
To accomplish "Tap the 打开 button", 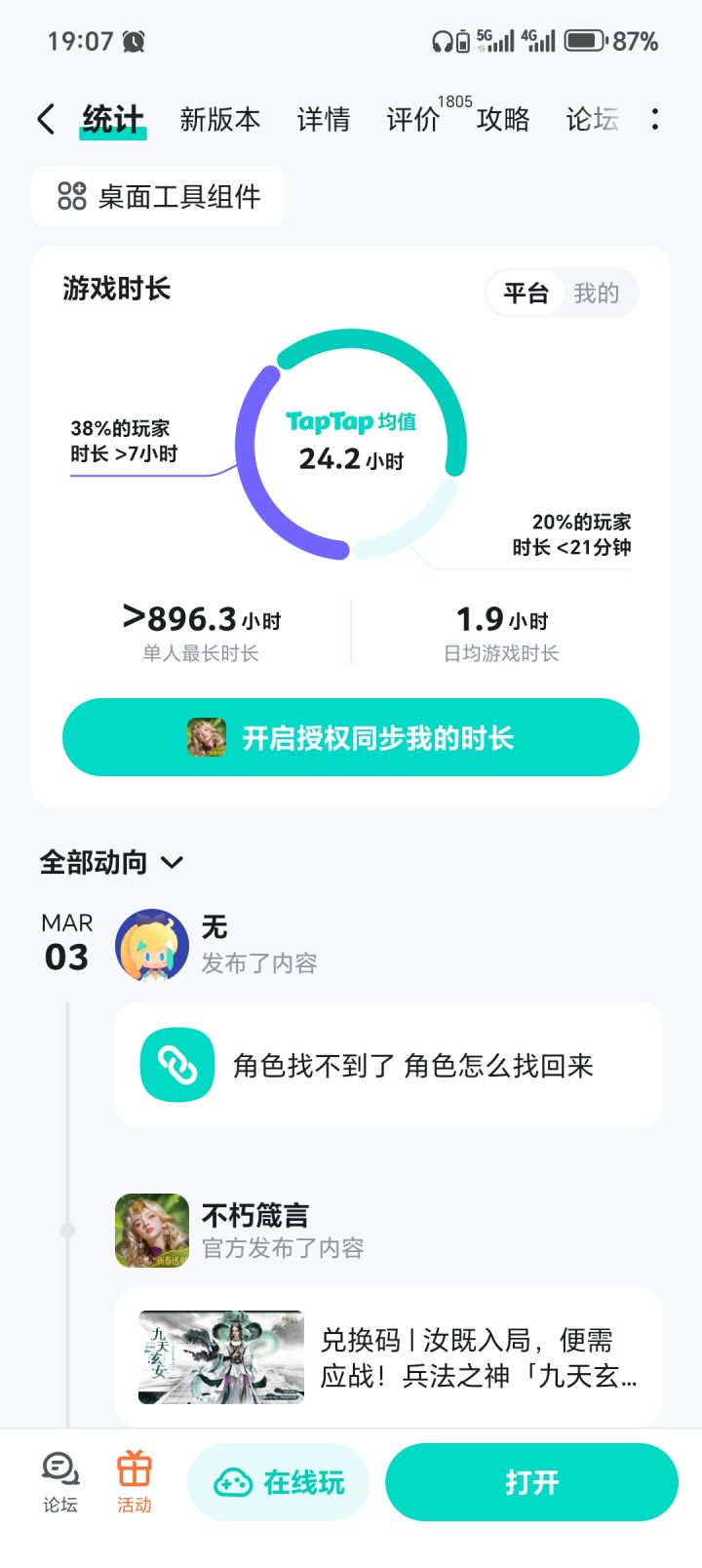I will click(x=531, y=1482).
